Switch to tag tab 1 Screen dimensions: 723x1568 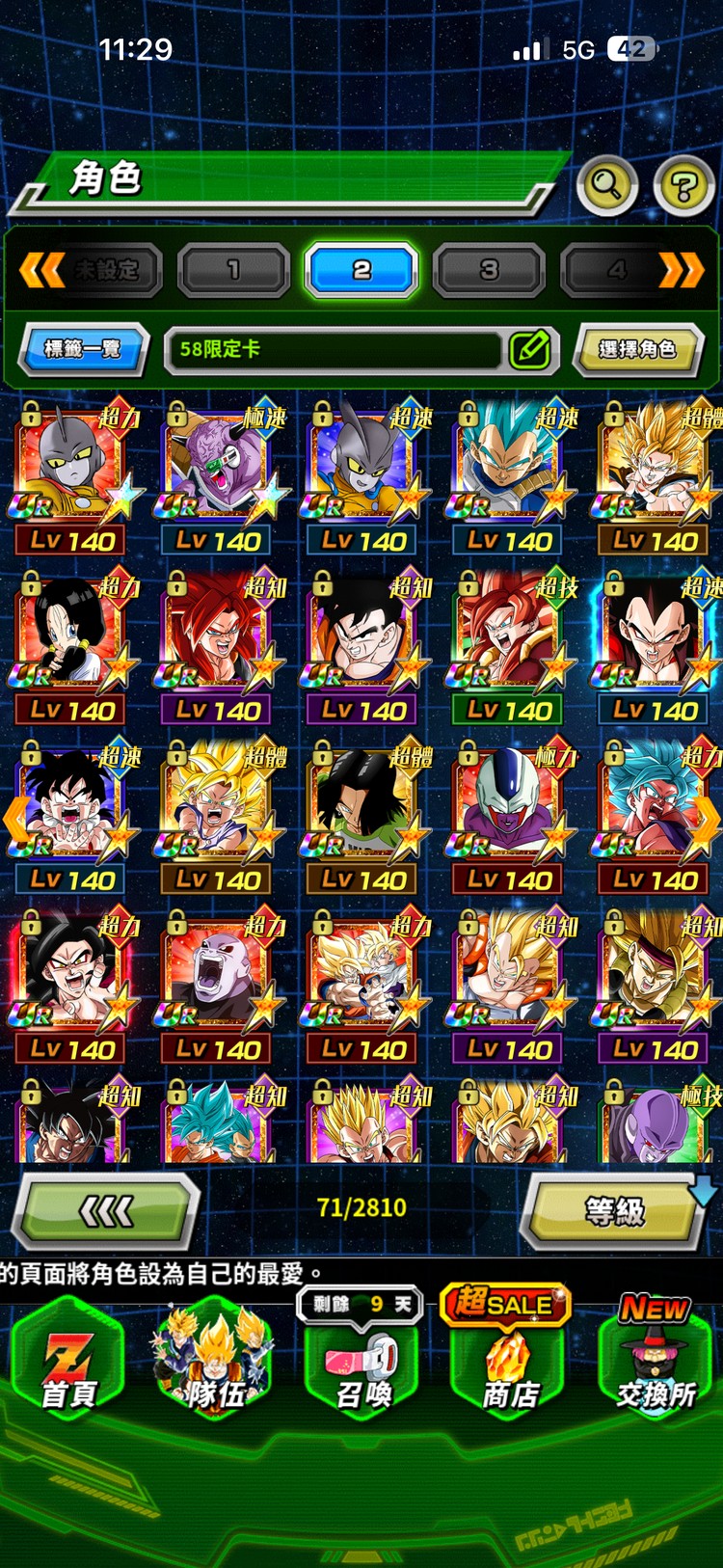tap(233, 270)
